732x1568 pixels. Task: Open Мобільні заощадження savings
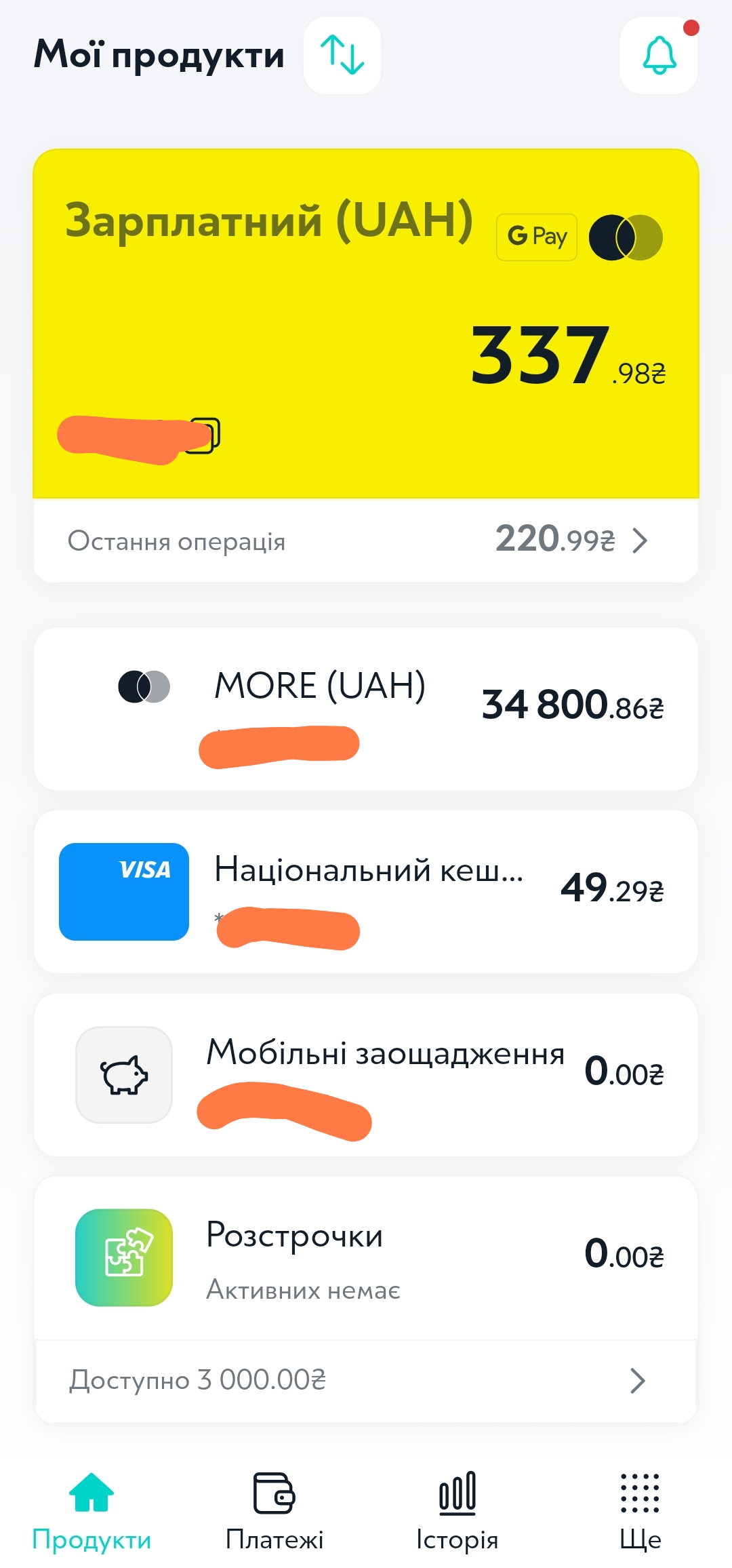coord(366,1075)
